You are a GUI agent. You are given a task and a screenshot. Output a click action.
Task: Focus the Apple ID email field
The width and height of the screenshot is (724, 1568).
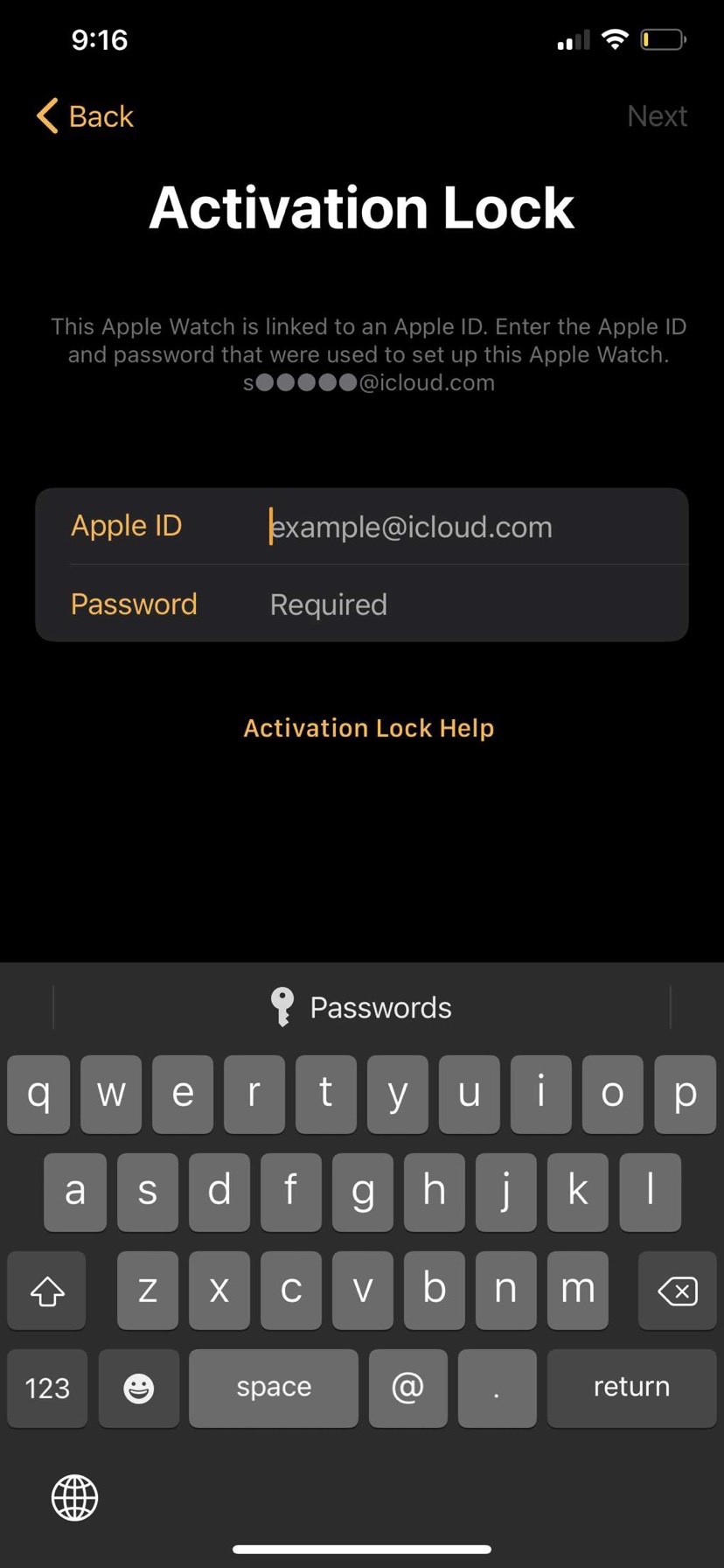(x=472, y=527)
